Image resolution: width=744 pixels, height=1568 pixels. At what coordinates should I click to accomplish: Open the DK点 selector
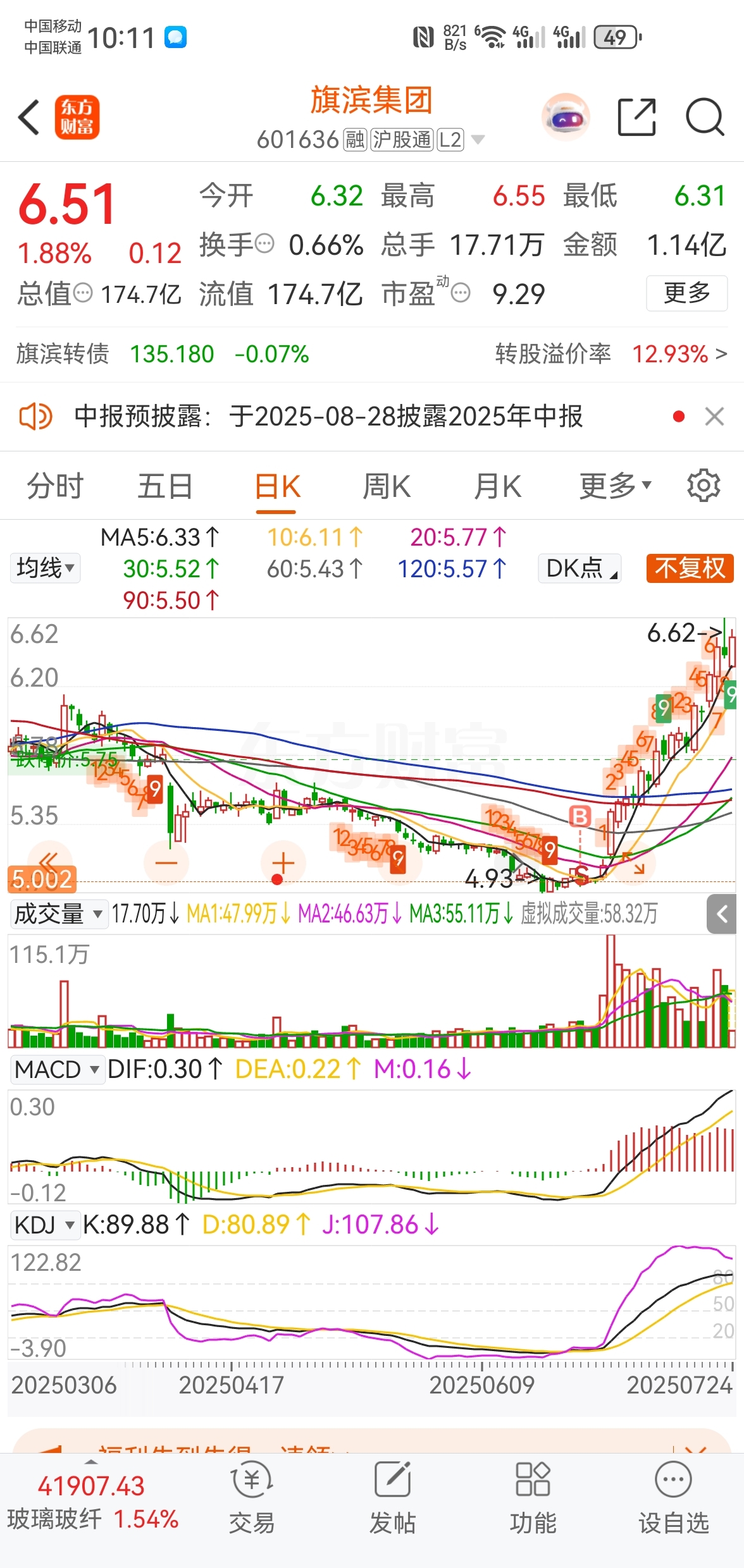coord(580,568)
